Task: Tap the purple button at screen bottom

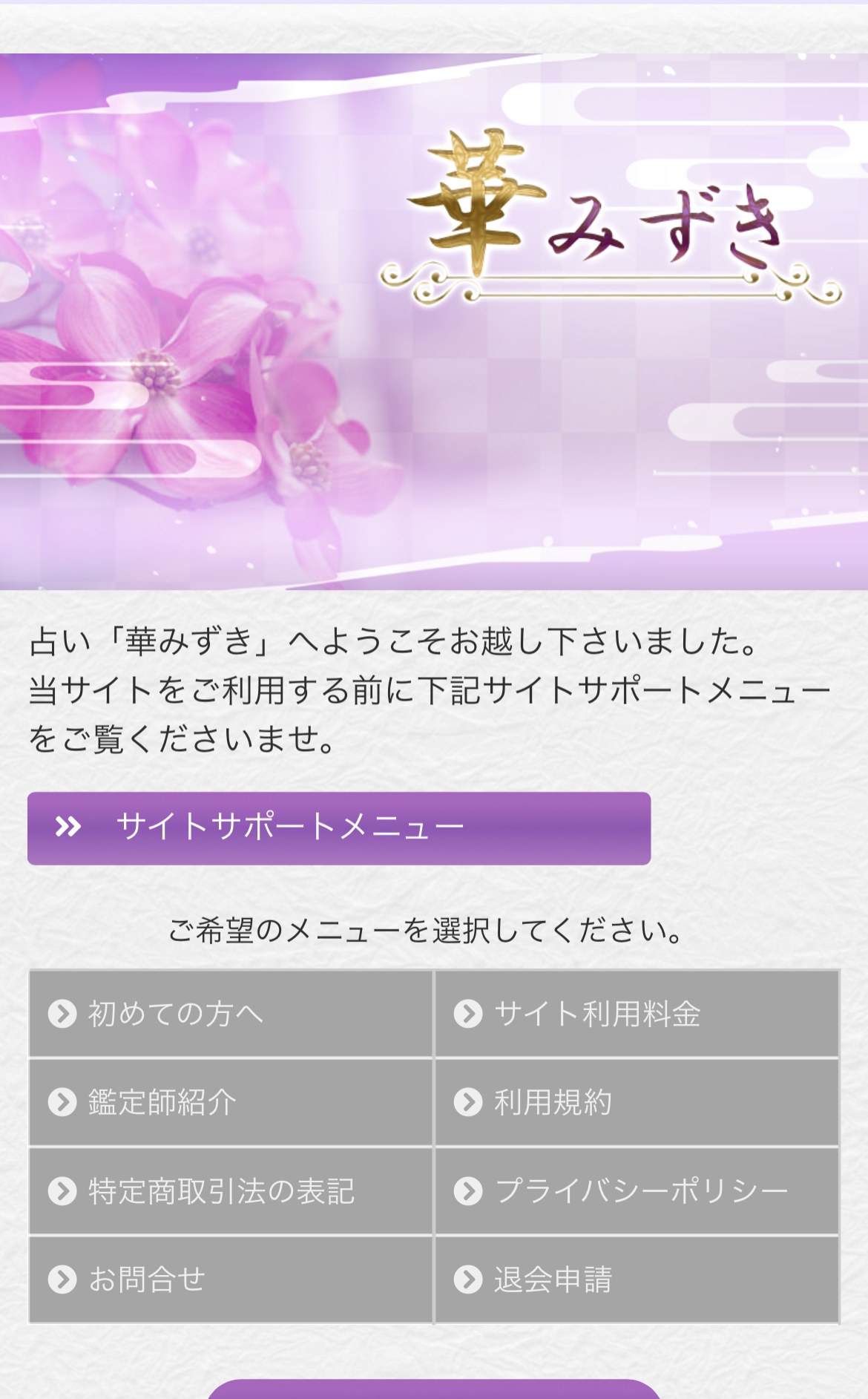Action: [x=434, y=1389]
